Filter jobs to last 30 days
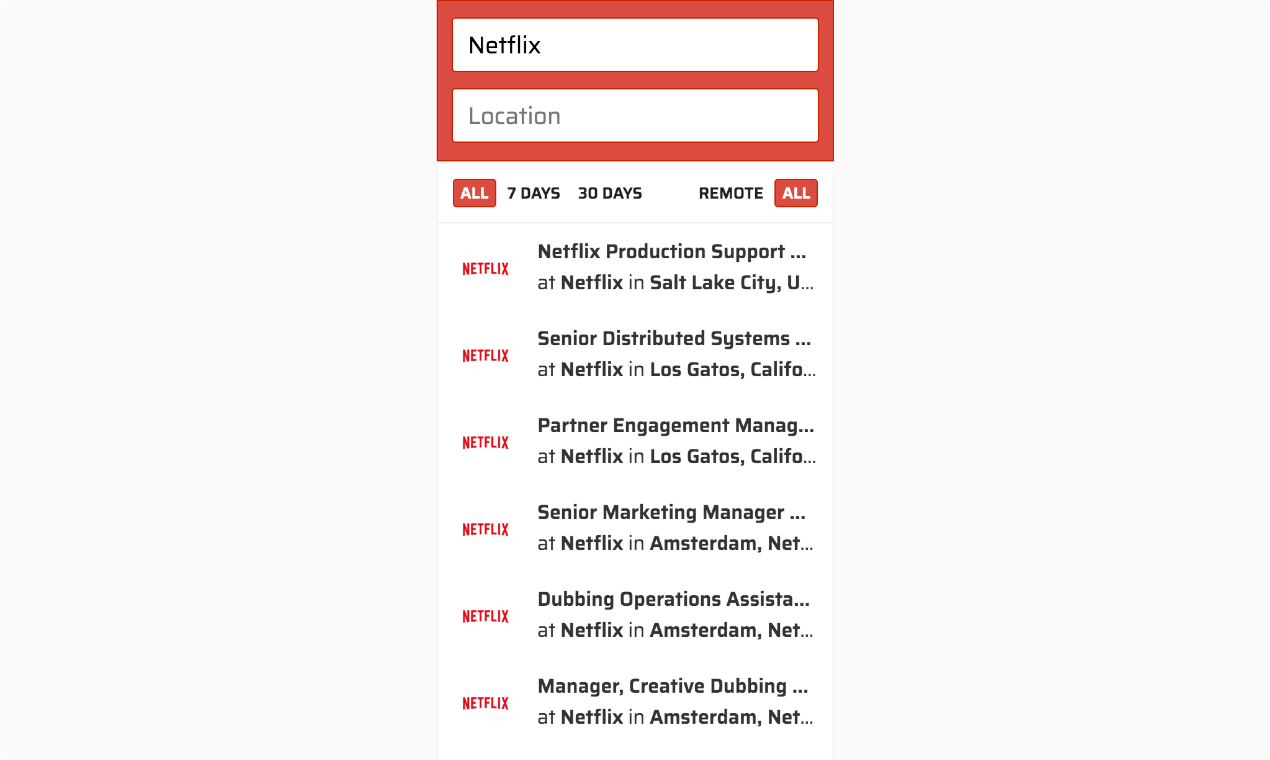This screenshot has width=1270, height=760. coord(610,193)
